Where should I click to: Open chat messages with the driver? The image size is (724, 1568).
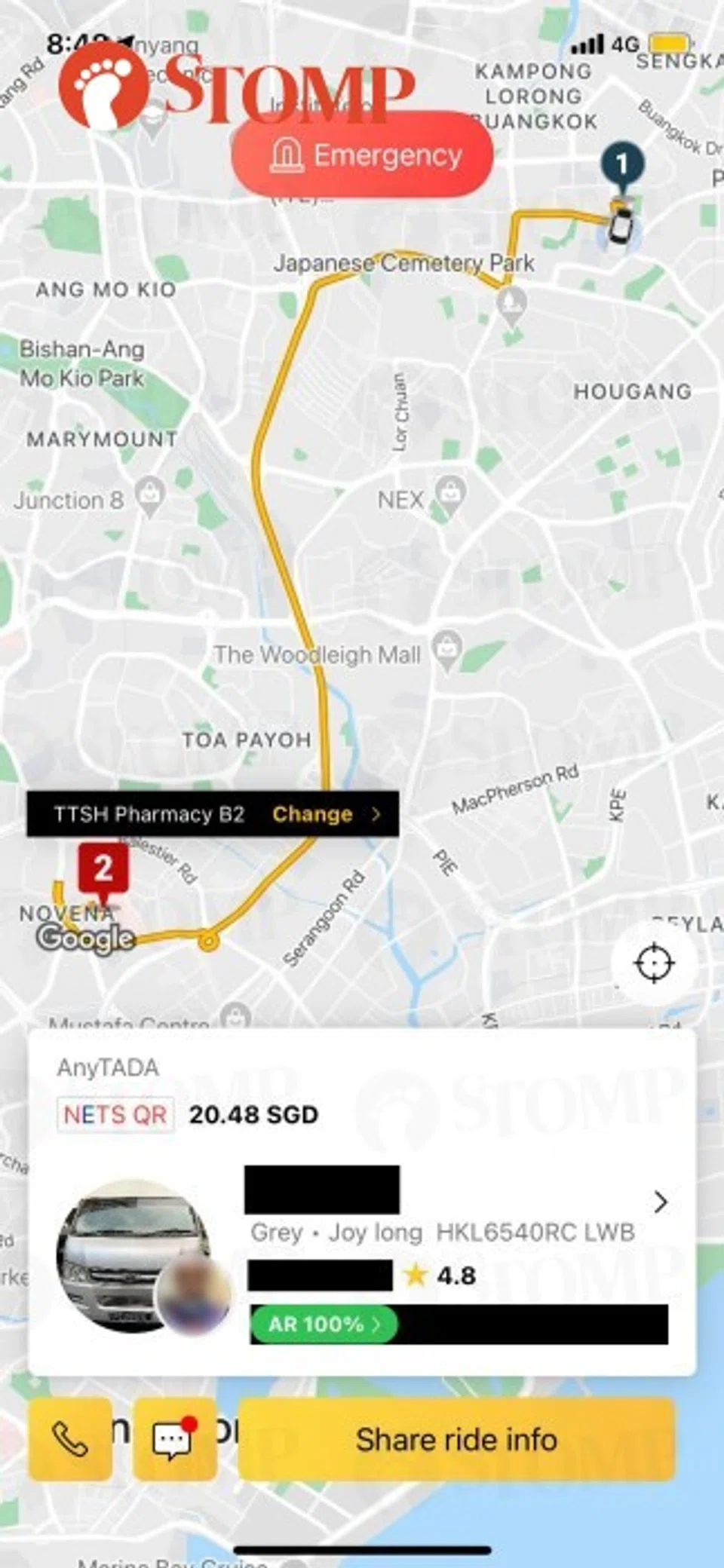pos(173,1440)
